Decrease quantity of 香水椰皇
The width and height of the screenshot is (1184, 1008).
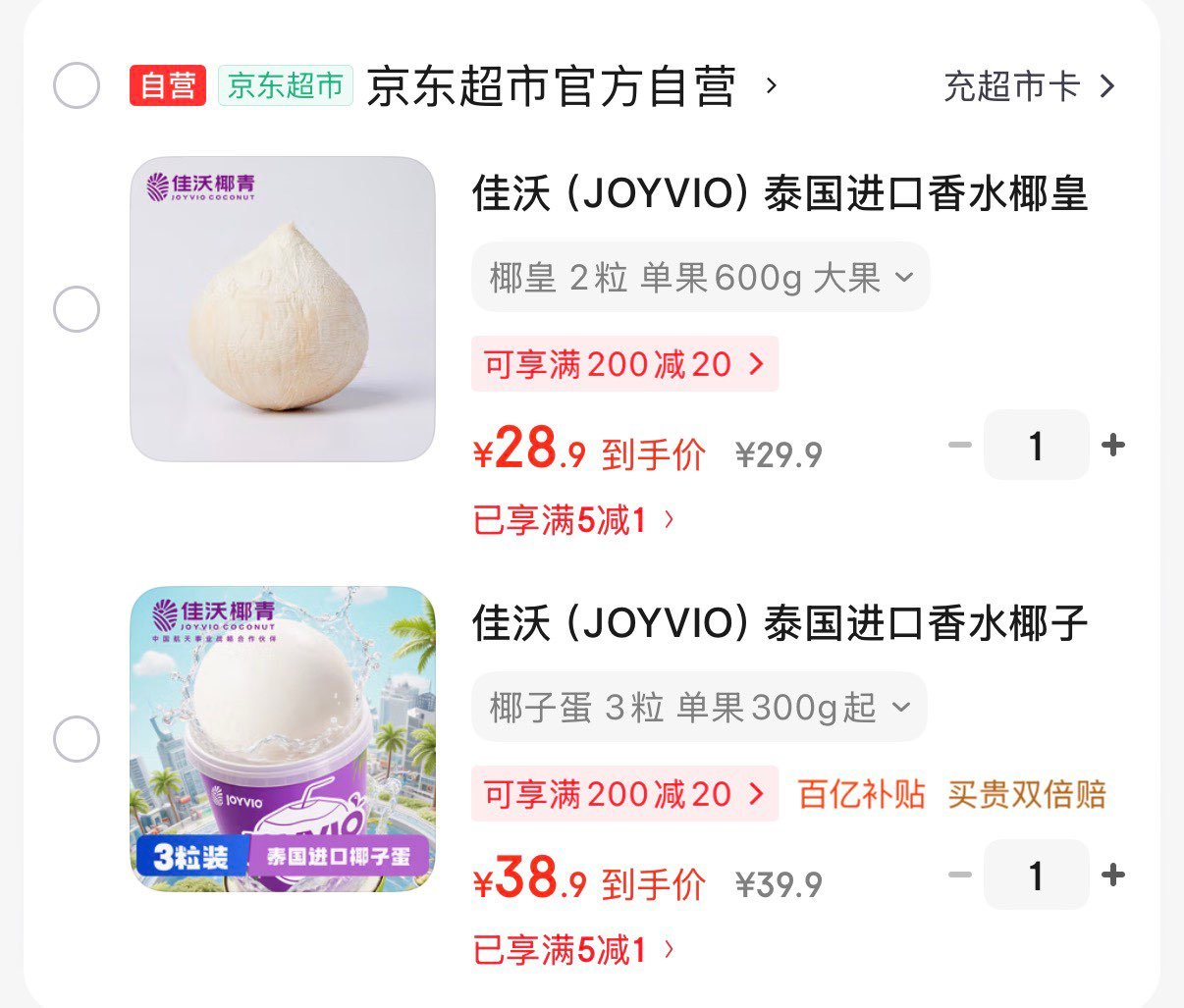click(959, 446)
